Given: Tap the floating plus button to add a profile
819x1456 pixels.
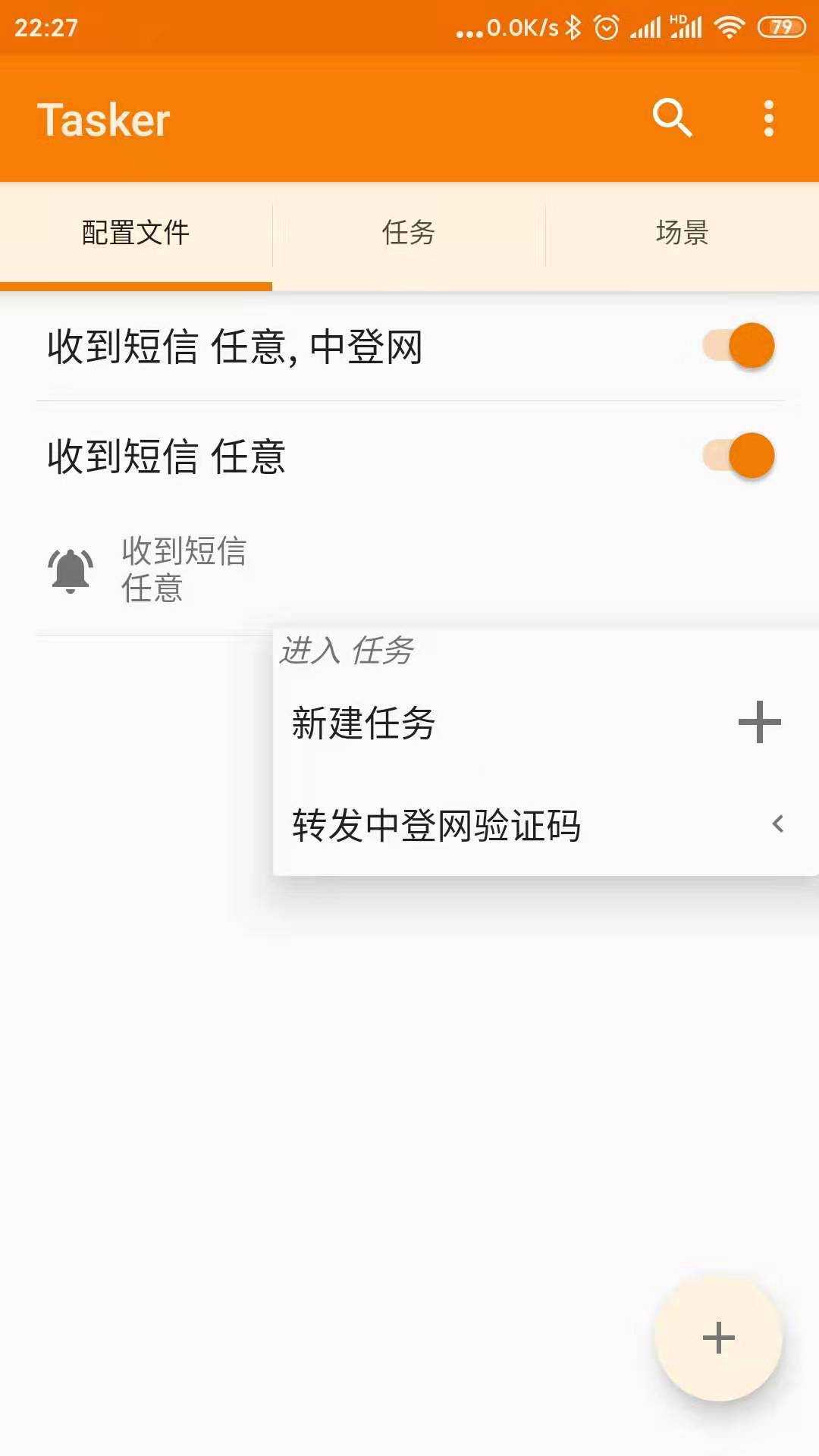Looking at the screenshot, I should point(718,1337).
